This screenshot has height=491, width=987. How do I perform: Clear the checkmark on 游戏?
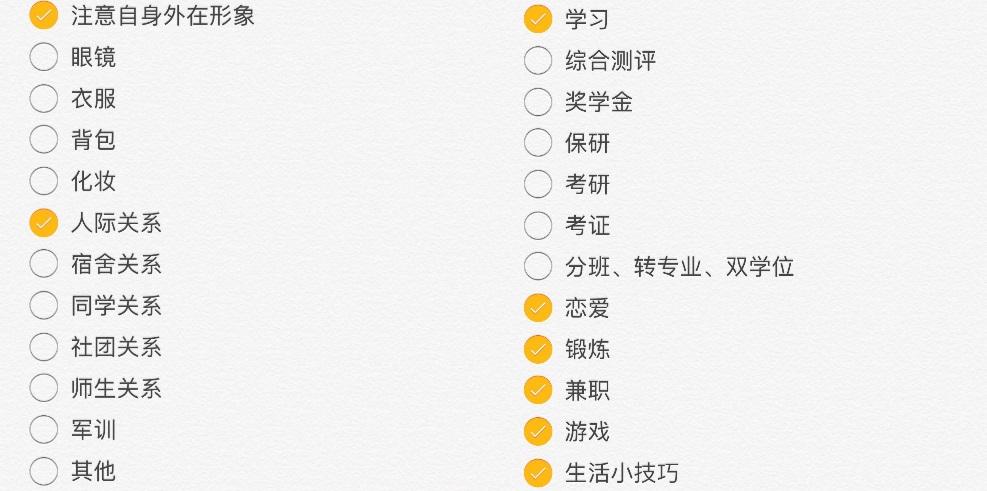click(538, 431)
